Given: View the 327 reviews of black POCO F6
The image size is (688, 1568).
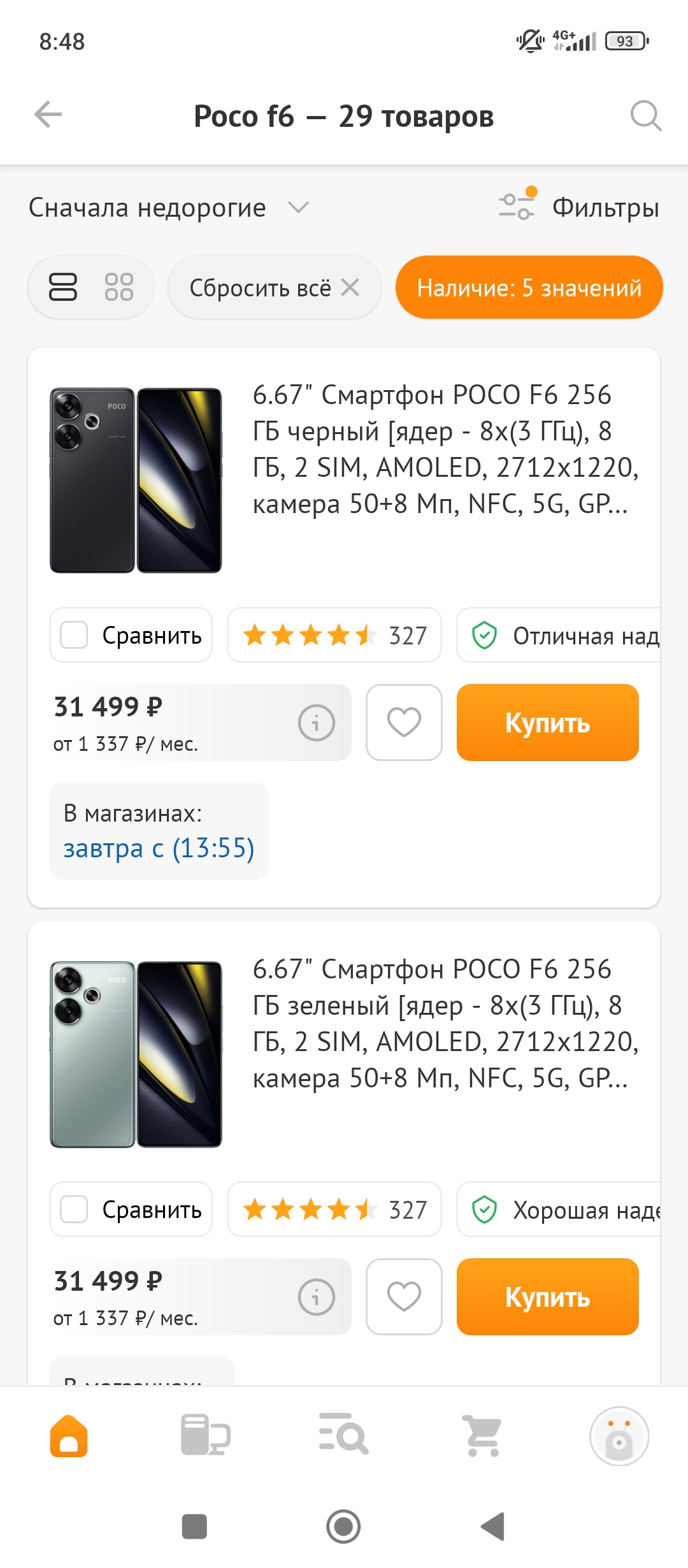Looking at the screenshot, I should coord(334,635).
